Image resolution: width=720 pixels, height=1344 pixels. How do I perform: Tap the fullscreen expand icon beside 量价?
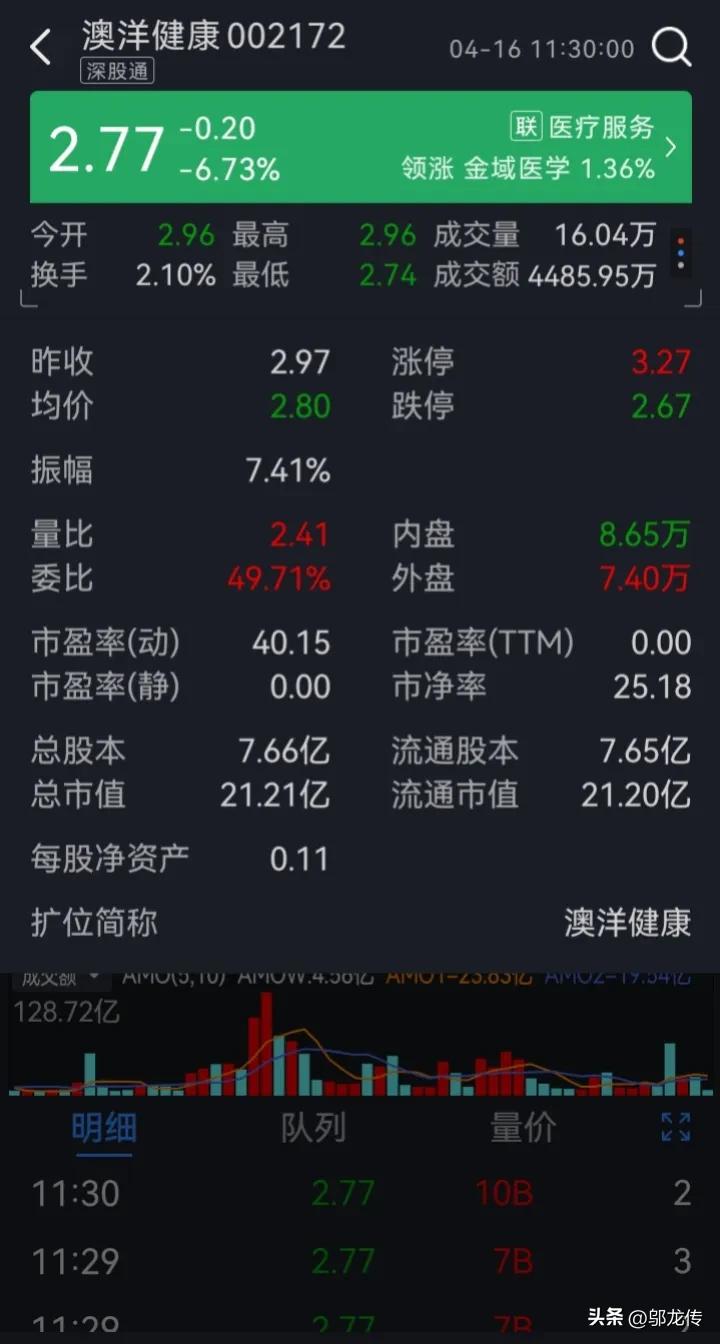pos(678,1128)
